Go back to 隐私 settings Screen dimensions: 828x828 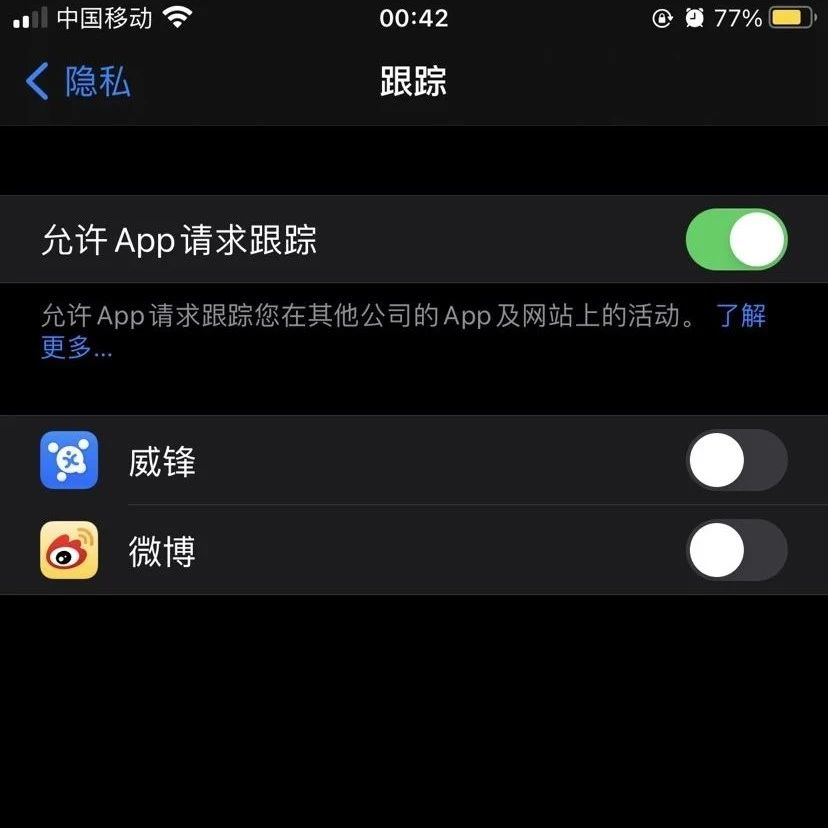coord(78,82)
